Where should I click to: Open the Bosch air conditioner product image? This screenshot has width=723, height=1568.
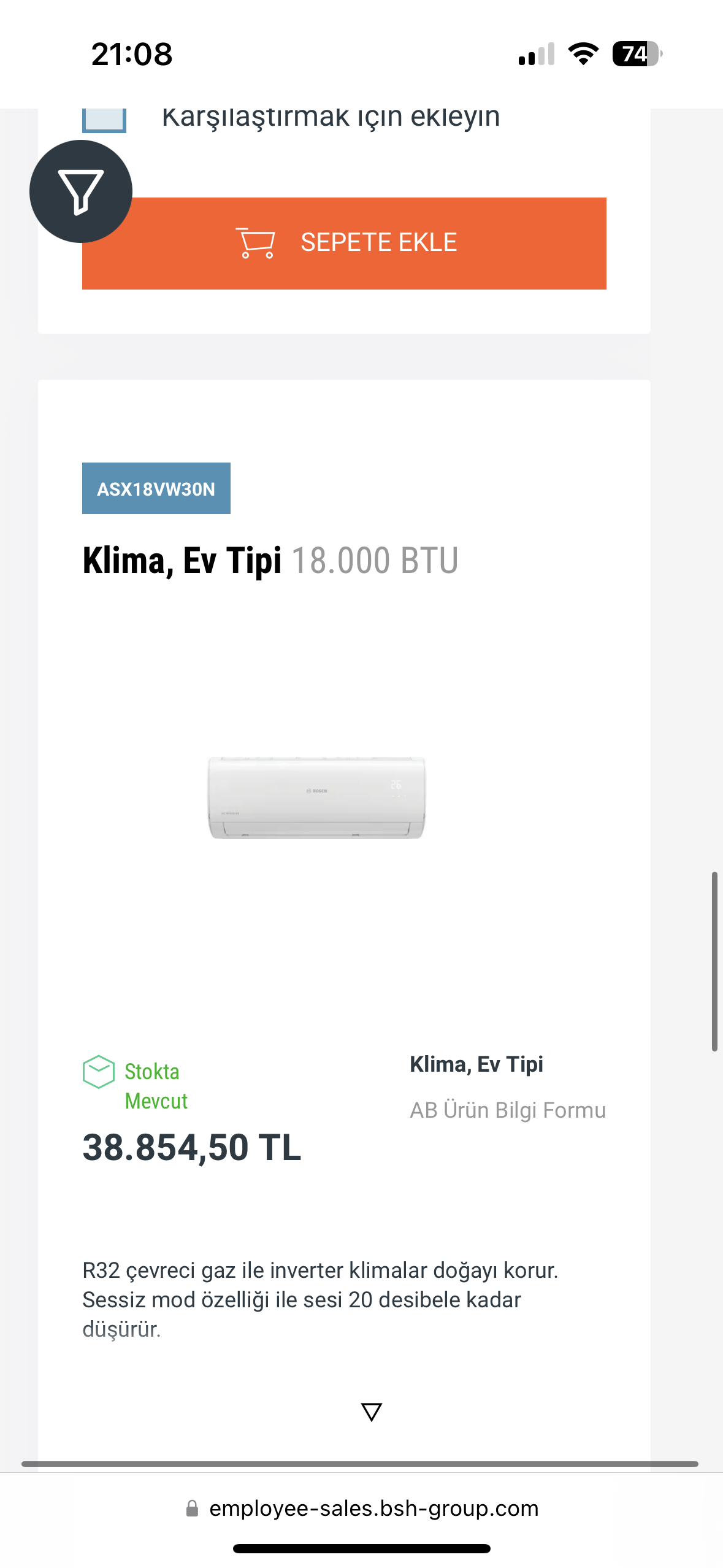coord(316,797)
